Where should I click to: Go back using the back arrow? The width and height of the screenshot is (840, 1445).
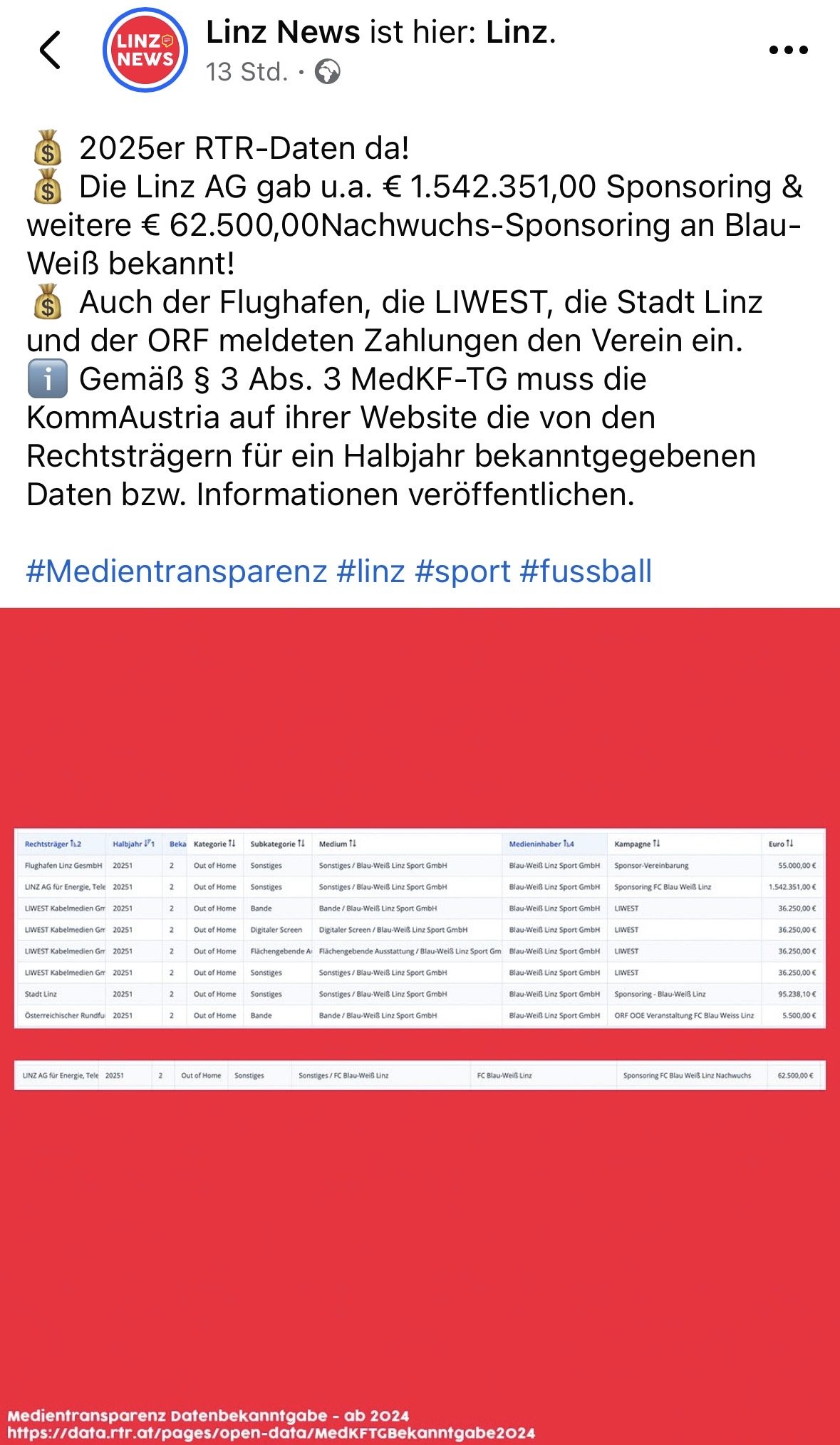coord(50,50)
